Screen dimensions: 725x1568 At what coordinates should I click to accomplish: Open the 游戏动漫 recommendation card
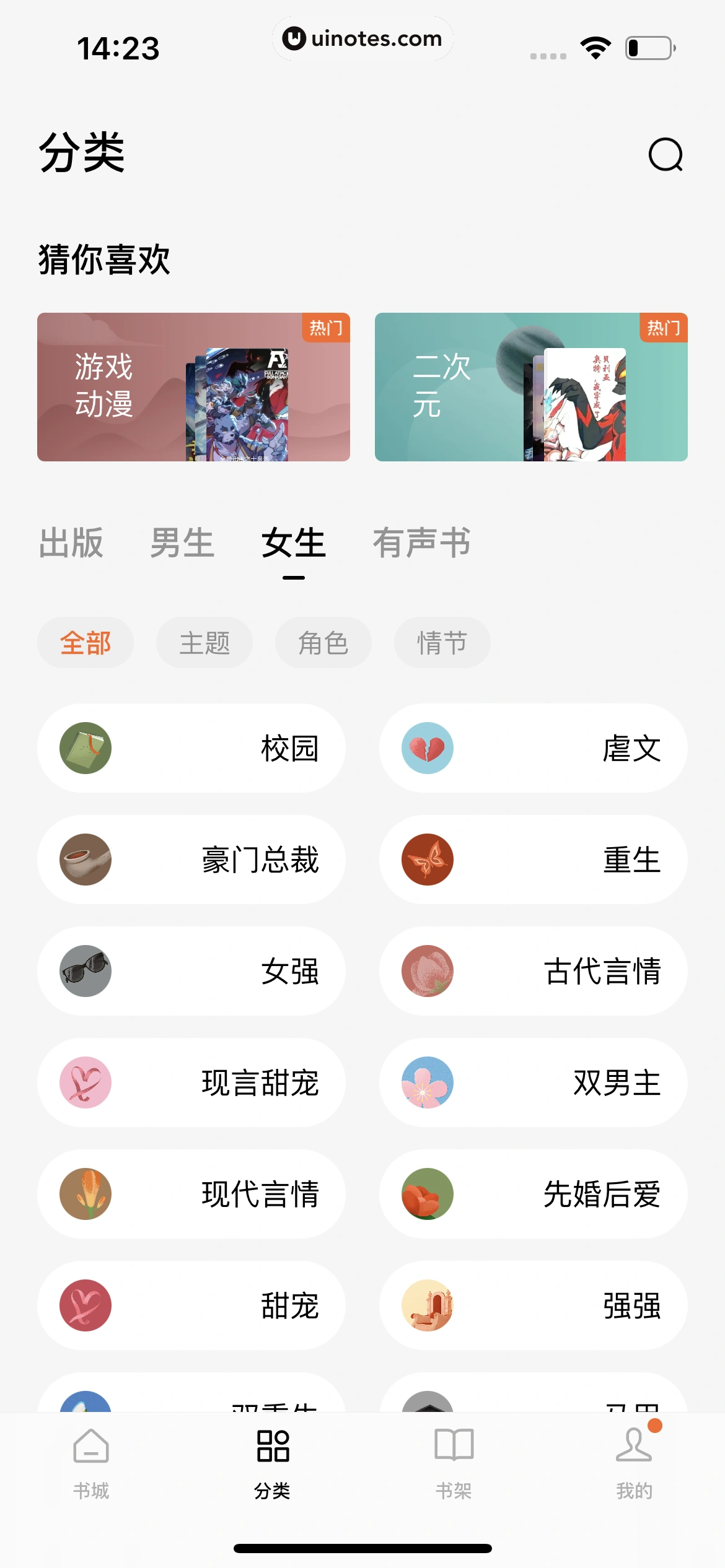(x=193, y=387)
